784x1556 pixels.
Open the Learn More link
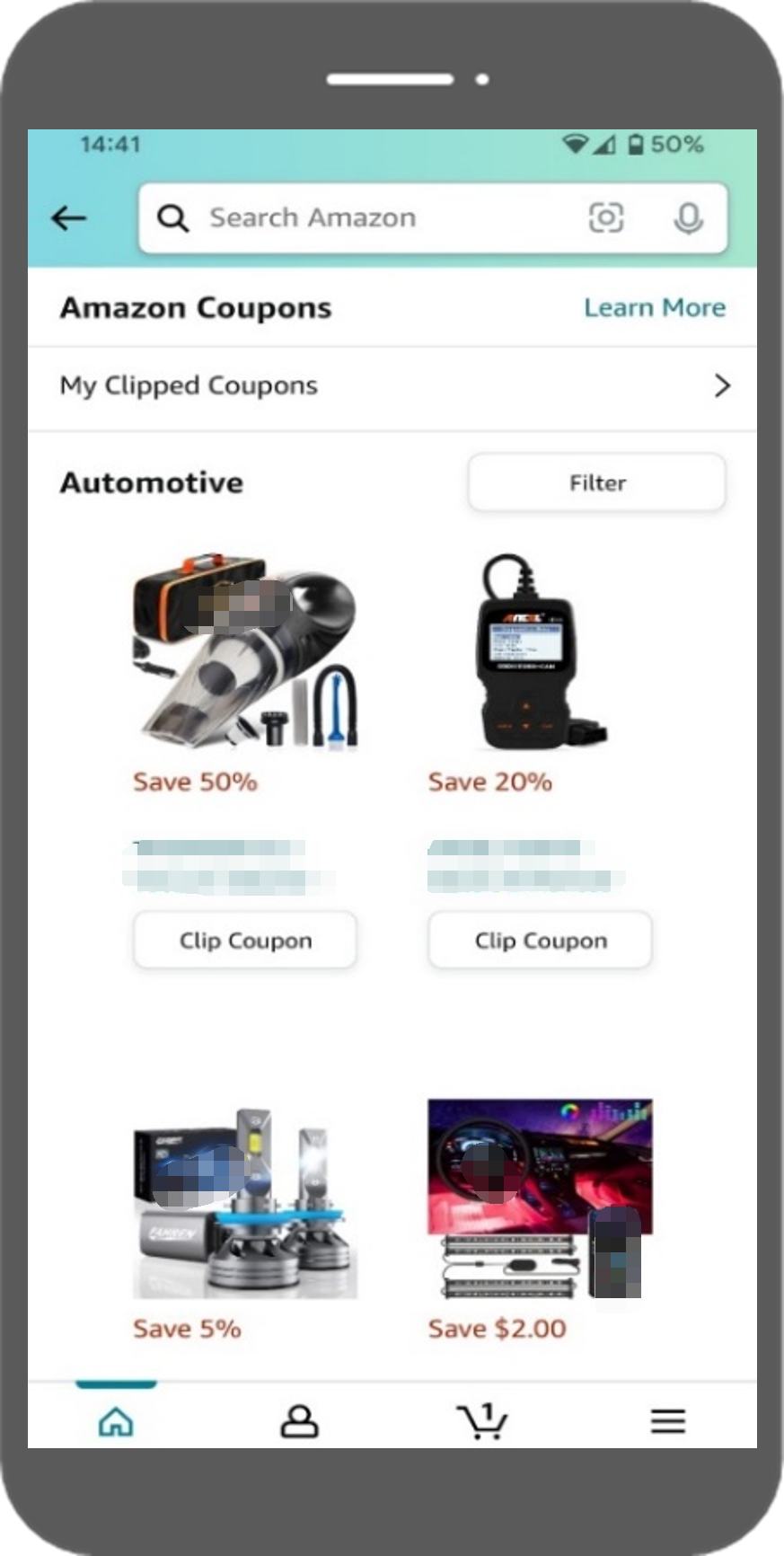click(x=654, y=307)
